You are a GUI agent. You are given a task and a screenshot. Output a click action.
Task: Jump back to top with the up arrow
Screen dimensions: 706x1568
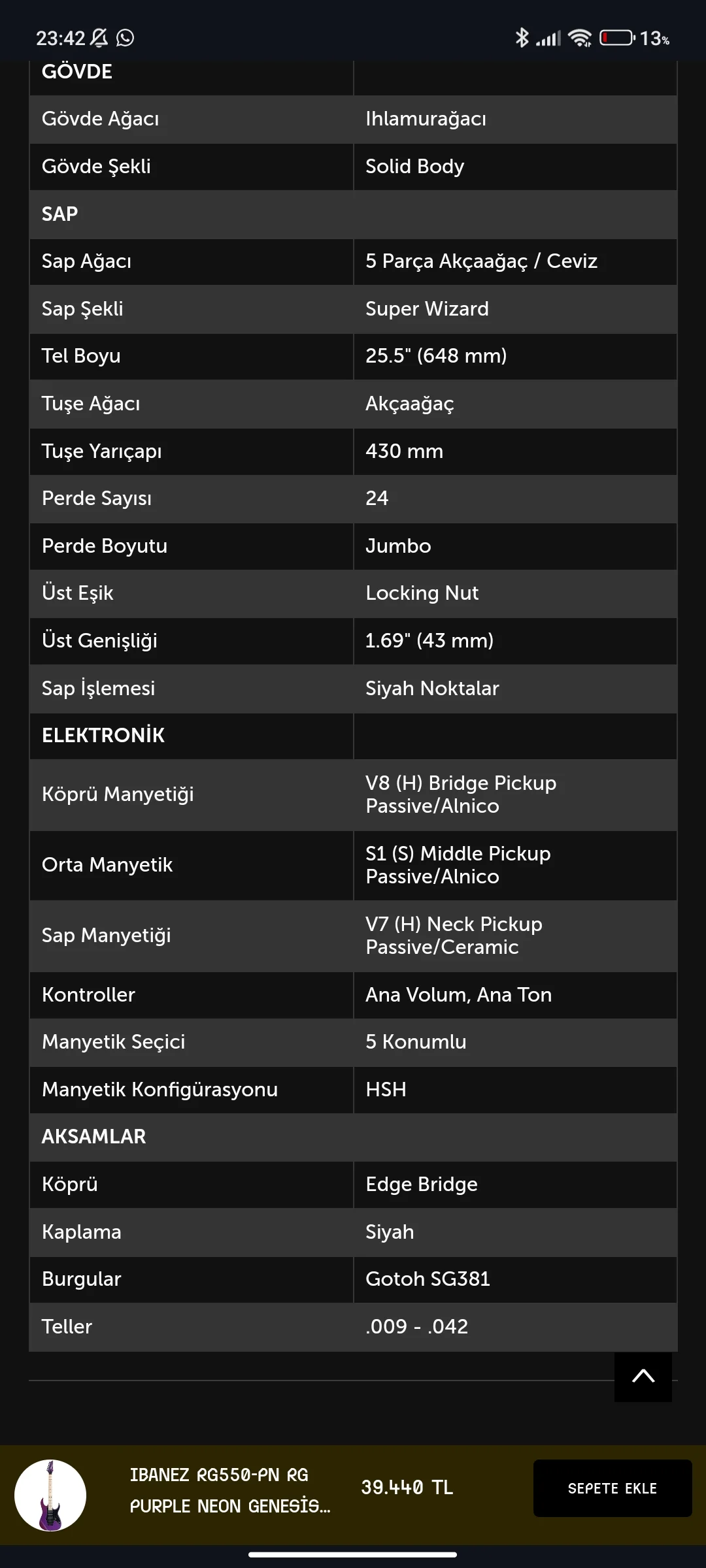(x=643, y=1377)
